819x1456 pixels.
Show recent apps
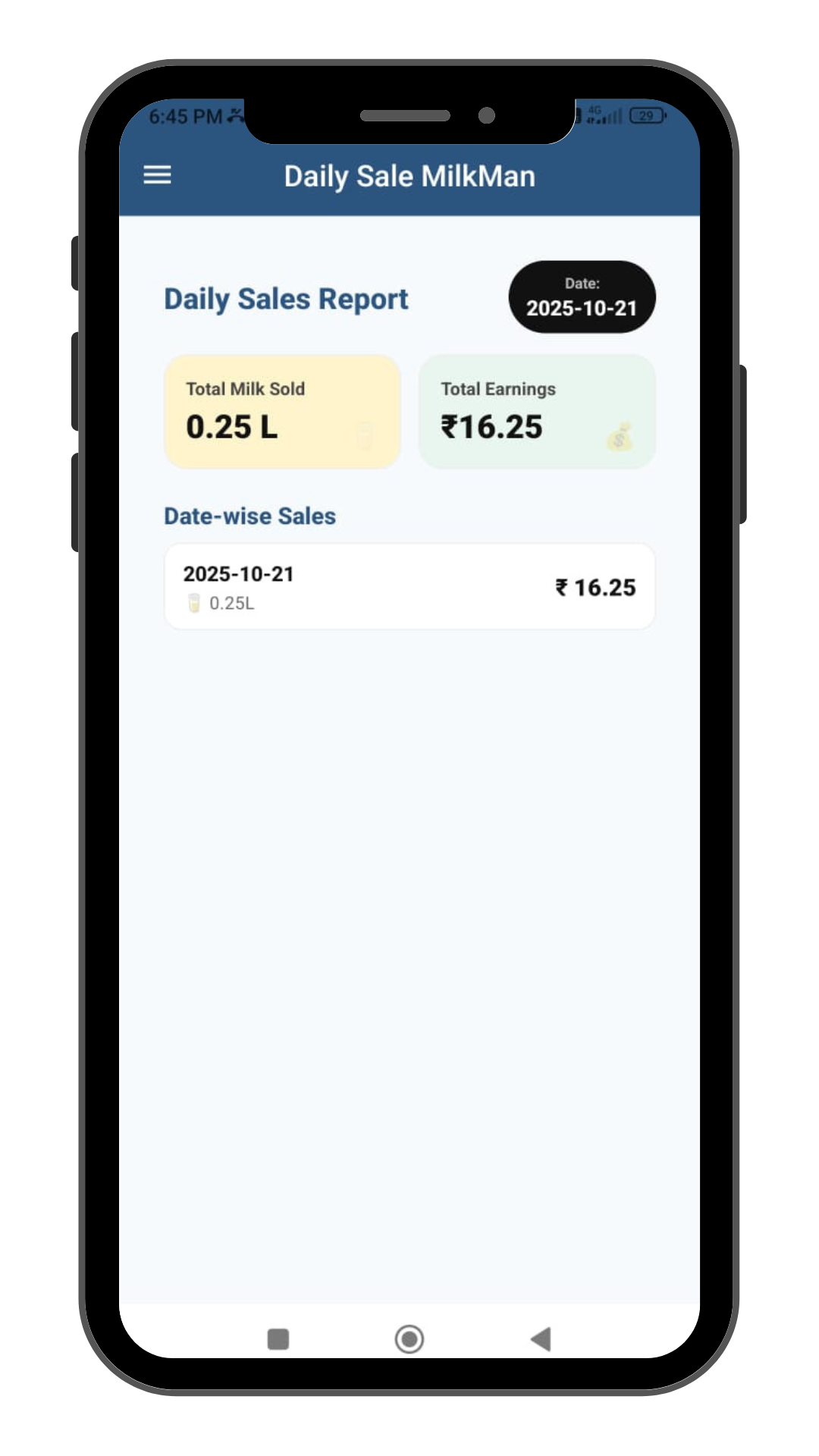click(278, 1339)
